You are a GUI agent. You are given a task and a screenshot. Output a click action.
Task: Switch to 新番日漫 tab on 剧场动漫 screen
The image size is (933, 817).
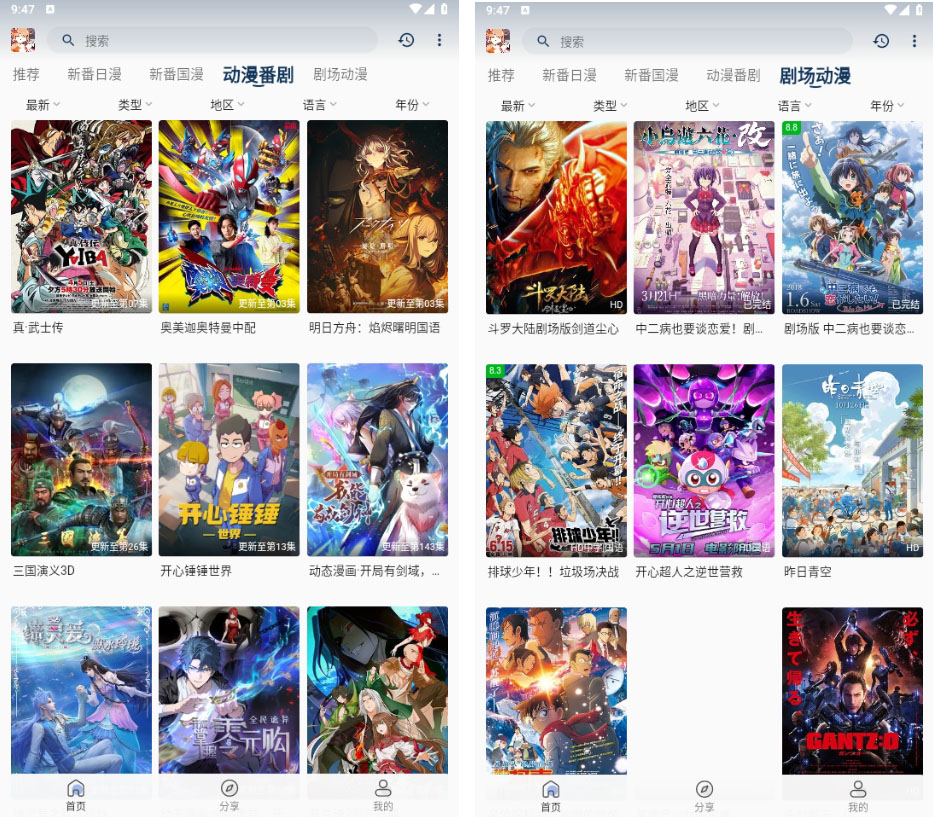[x=569, y=75]
